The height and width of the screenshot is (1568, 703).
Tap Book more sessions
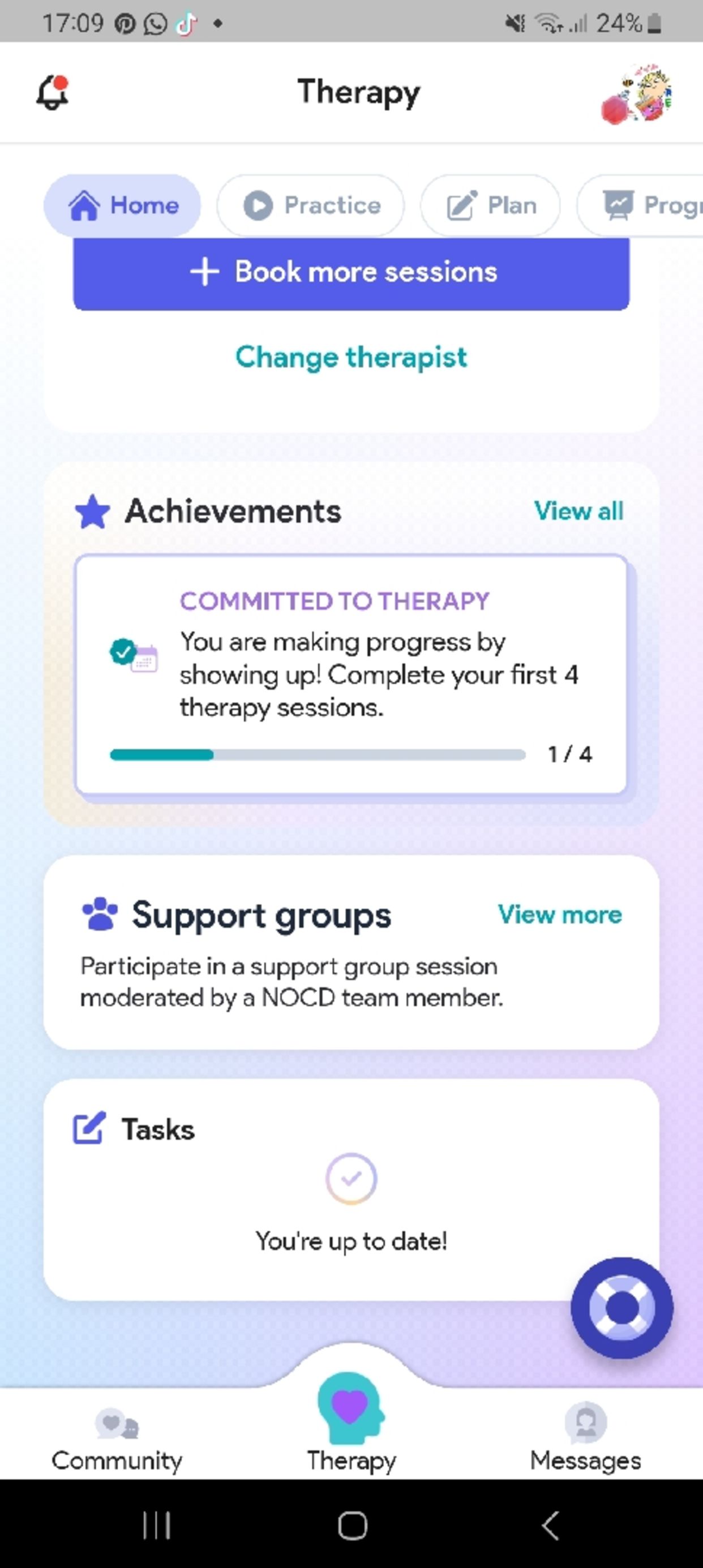click(351, 272)
